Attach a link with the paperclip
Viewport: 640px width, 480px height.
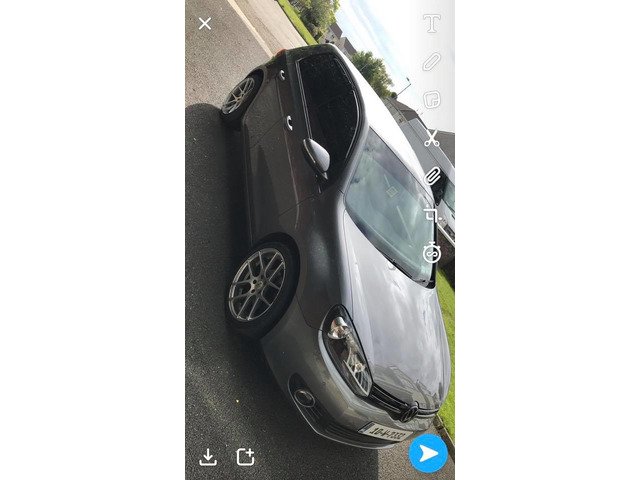(x=431, y=176)
